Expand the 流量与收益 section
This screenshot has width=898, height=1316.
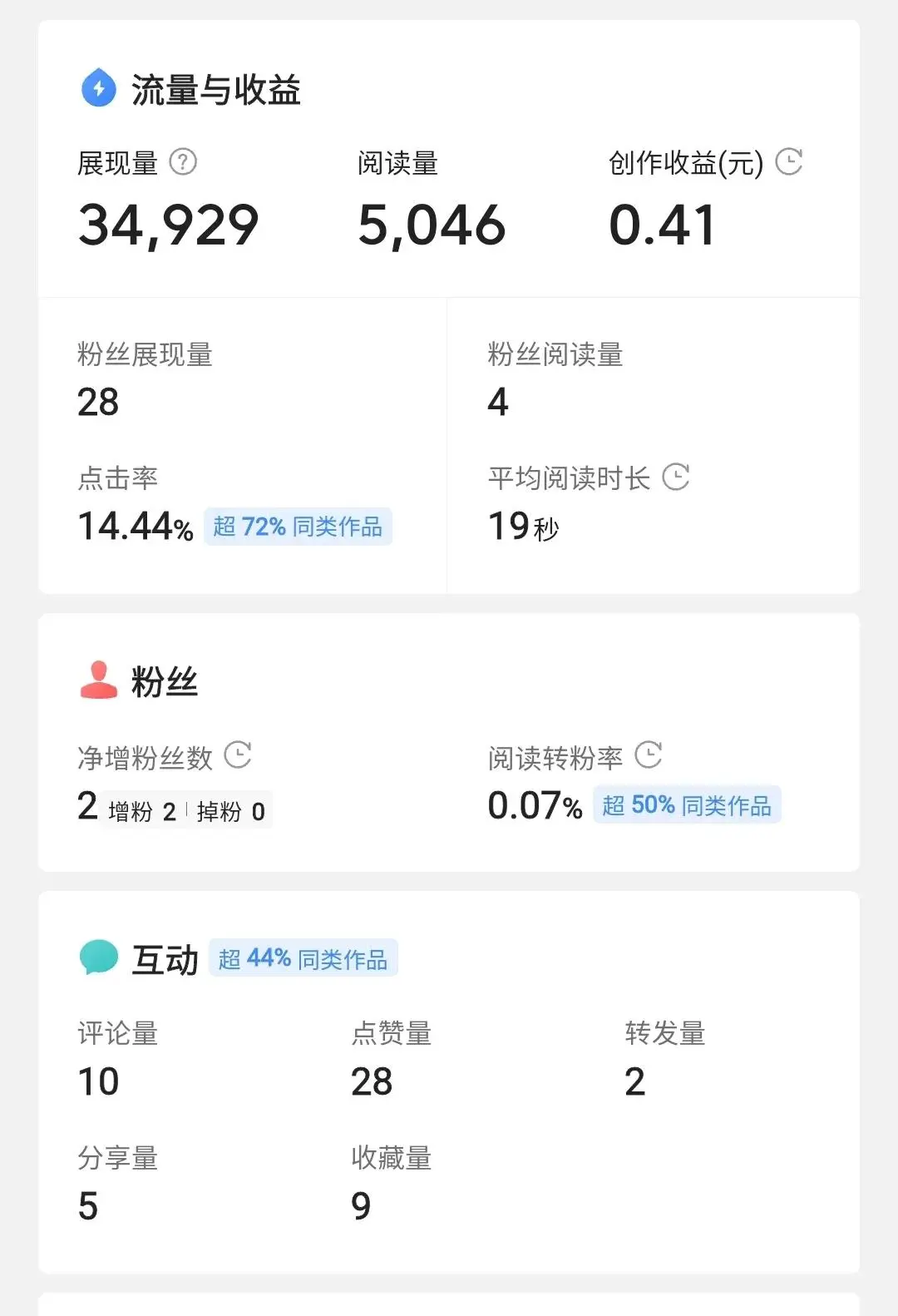pyautogui.click(x=216, y=88)
